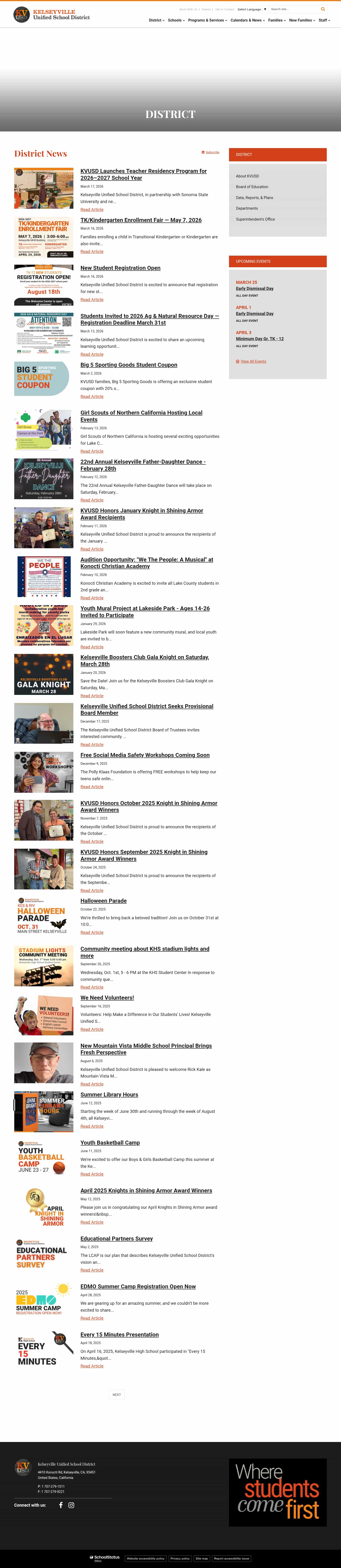Viewport: 341px width, 1568px height.
Task: Open KVUSD Teacher Residency Program article
Action: (144, 174)
